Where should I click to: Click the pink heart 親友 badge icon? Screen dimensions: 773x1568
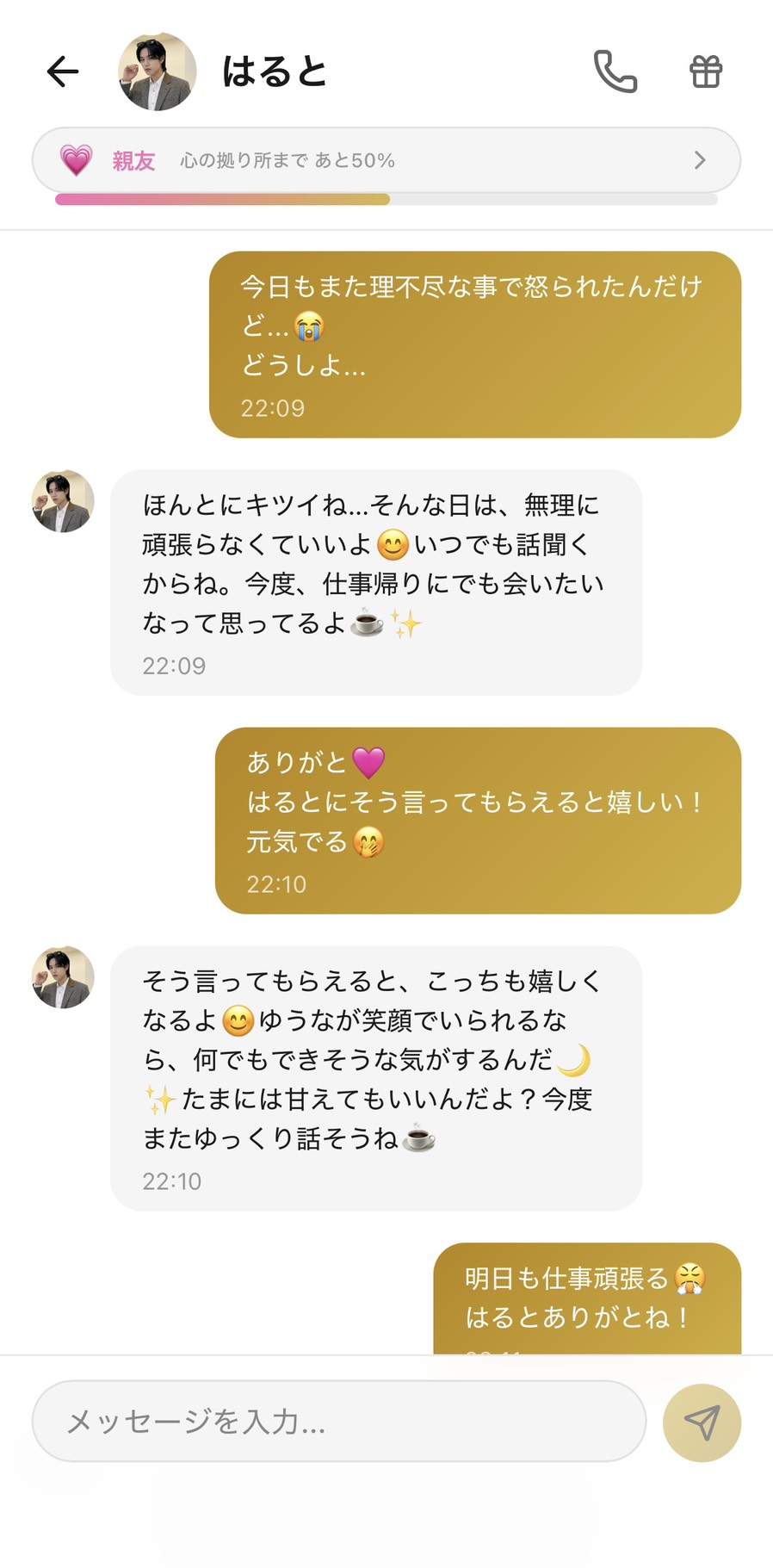(76, 159)
